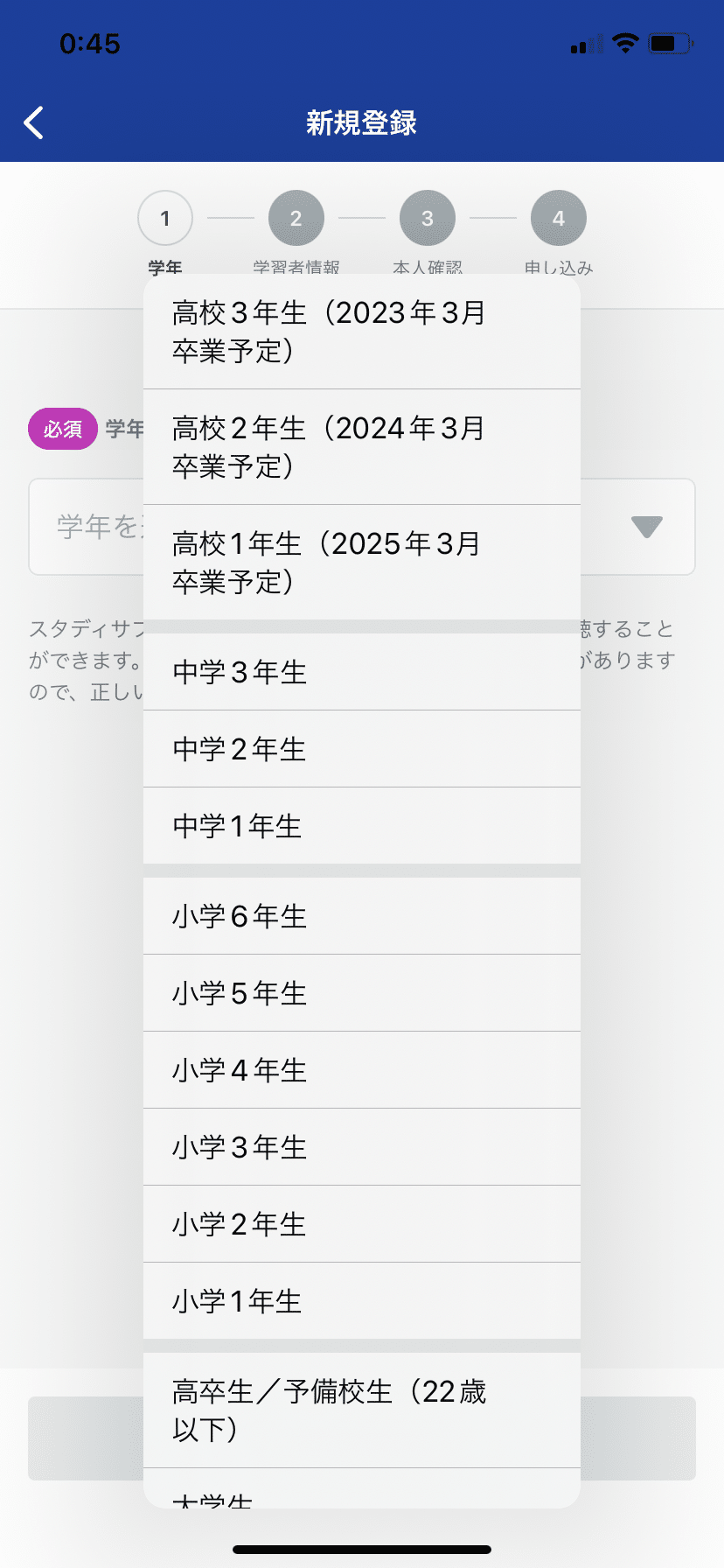Select 高校3年生（2023年3月卒業予定）
This screenshot has height=1568, width=724.
pos(362,332)
